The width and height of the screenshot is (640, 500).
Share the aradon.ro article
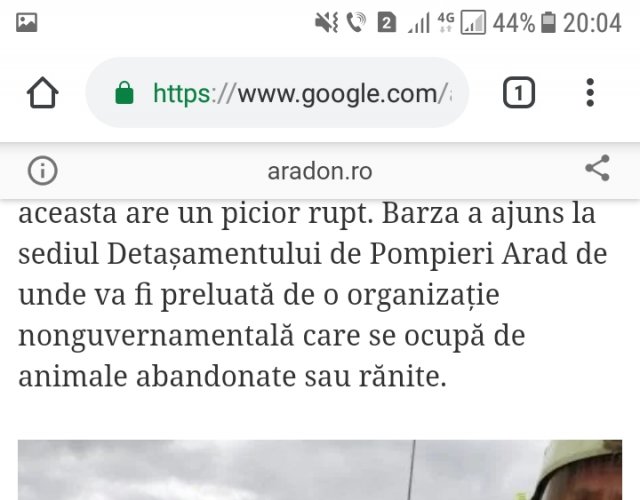(x=597, y=169)
